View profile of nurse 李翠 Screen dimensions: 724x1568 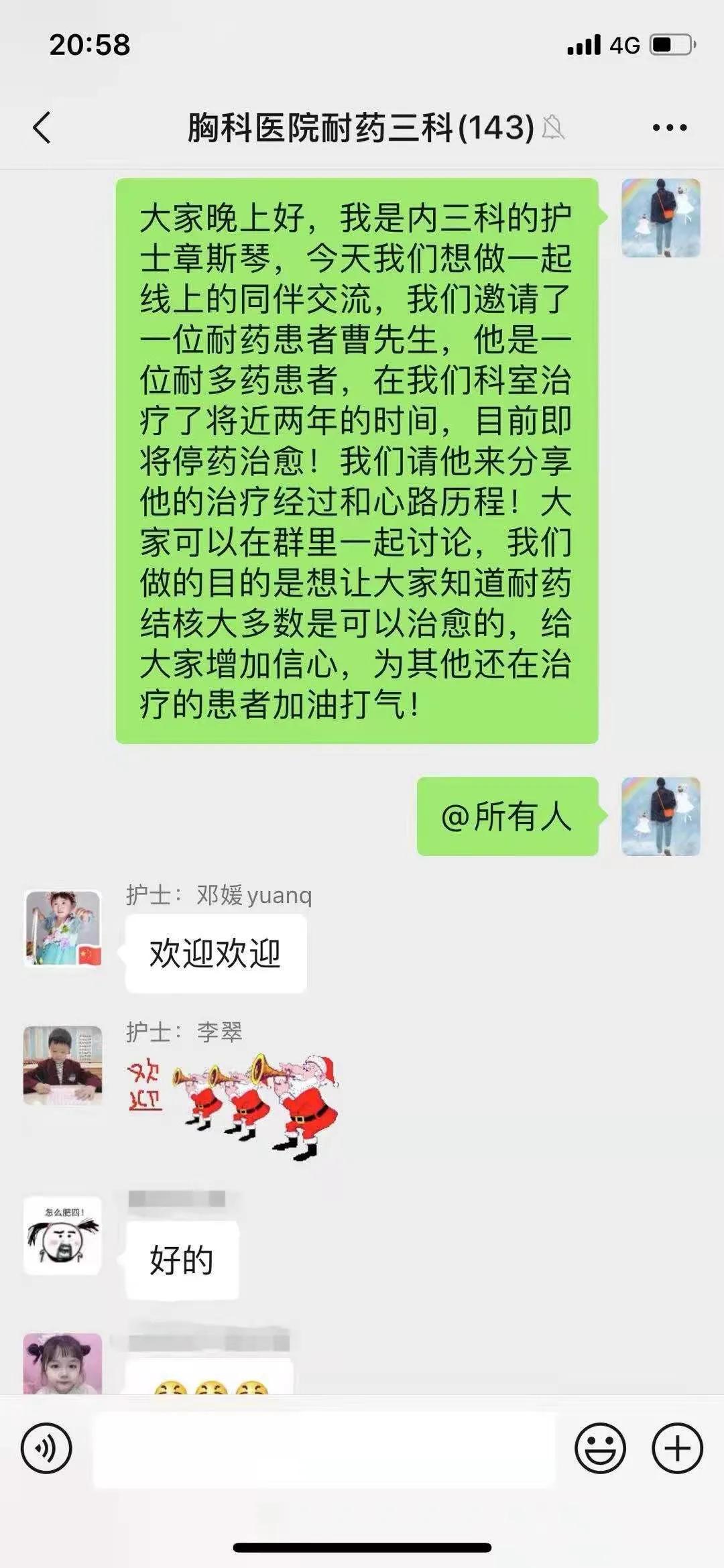click(x=63, y=1065)
